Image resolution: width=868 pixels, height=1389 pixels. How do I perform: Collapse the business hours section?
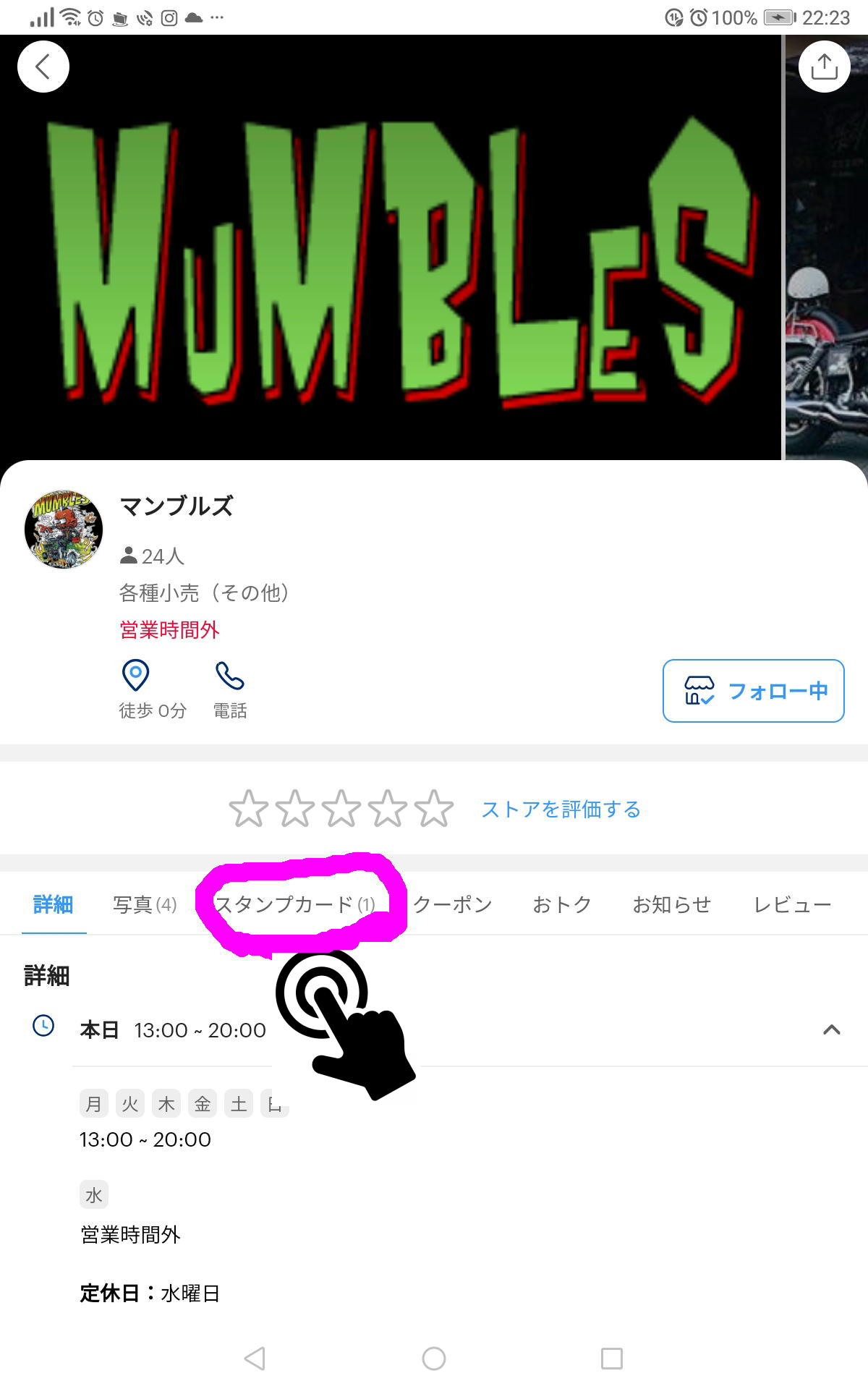[831, 1029]
